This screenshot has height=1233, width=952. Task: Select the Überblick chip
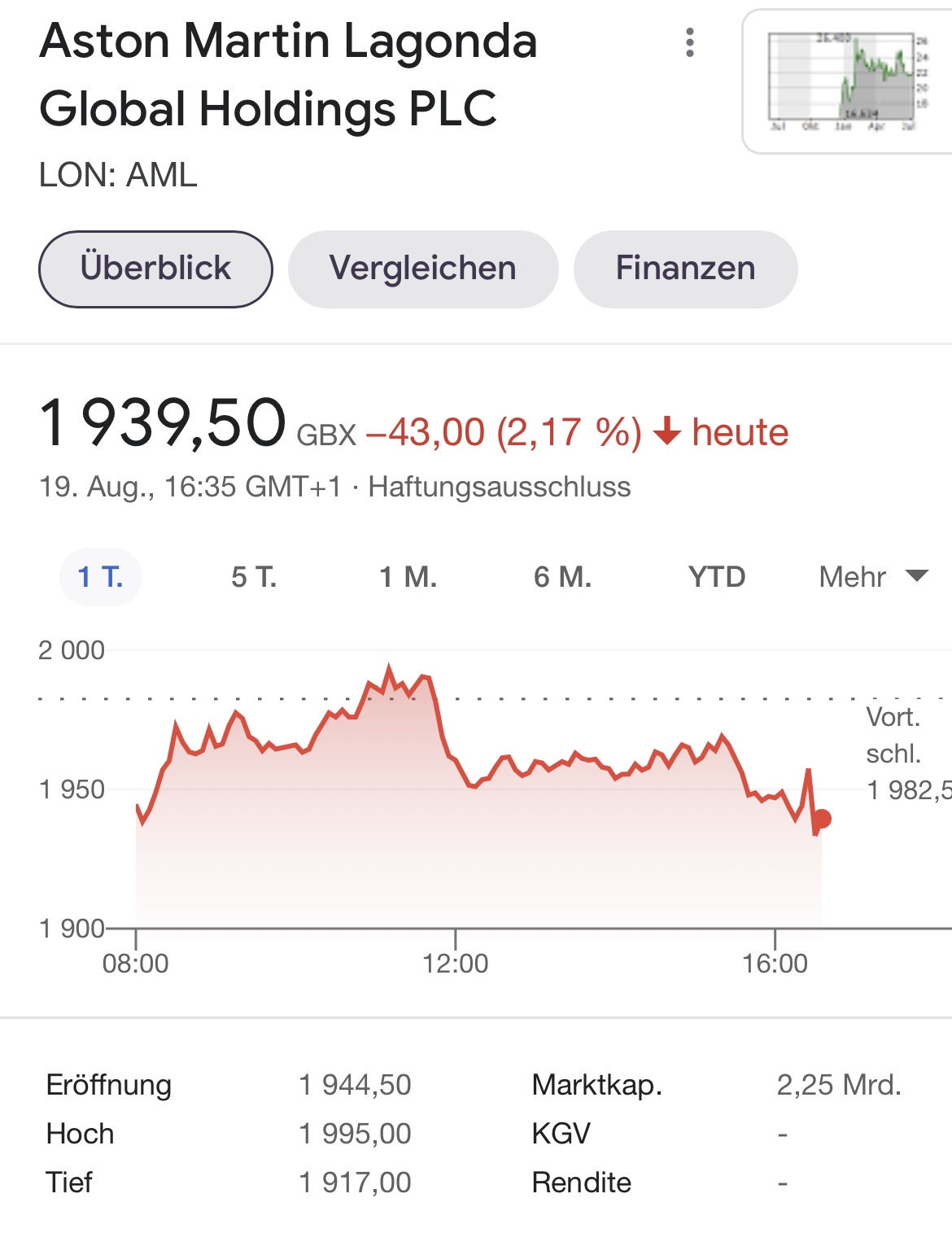[x=155, y=269]
